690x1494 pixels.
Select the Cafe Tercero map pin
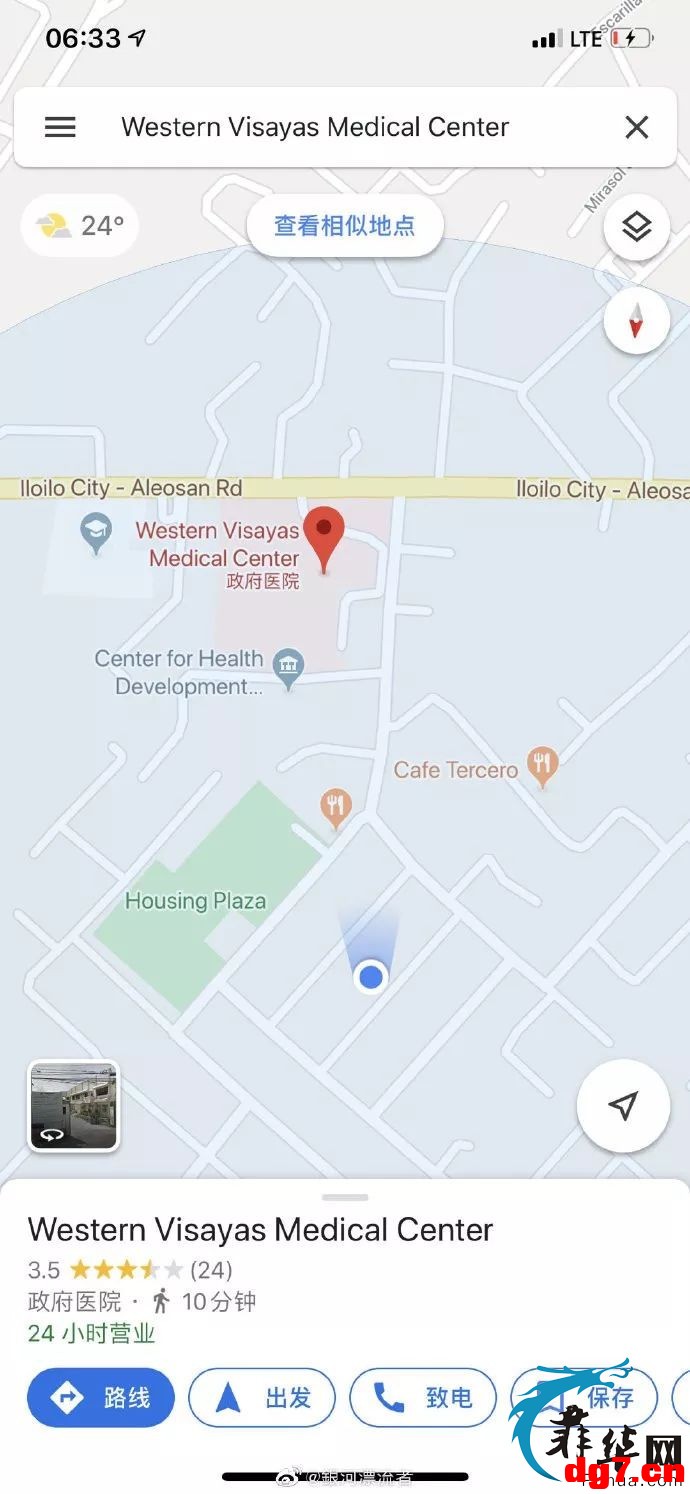coord(543,767)
